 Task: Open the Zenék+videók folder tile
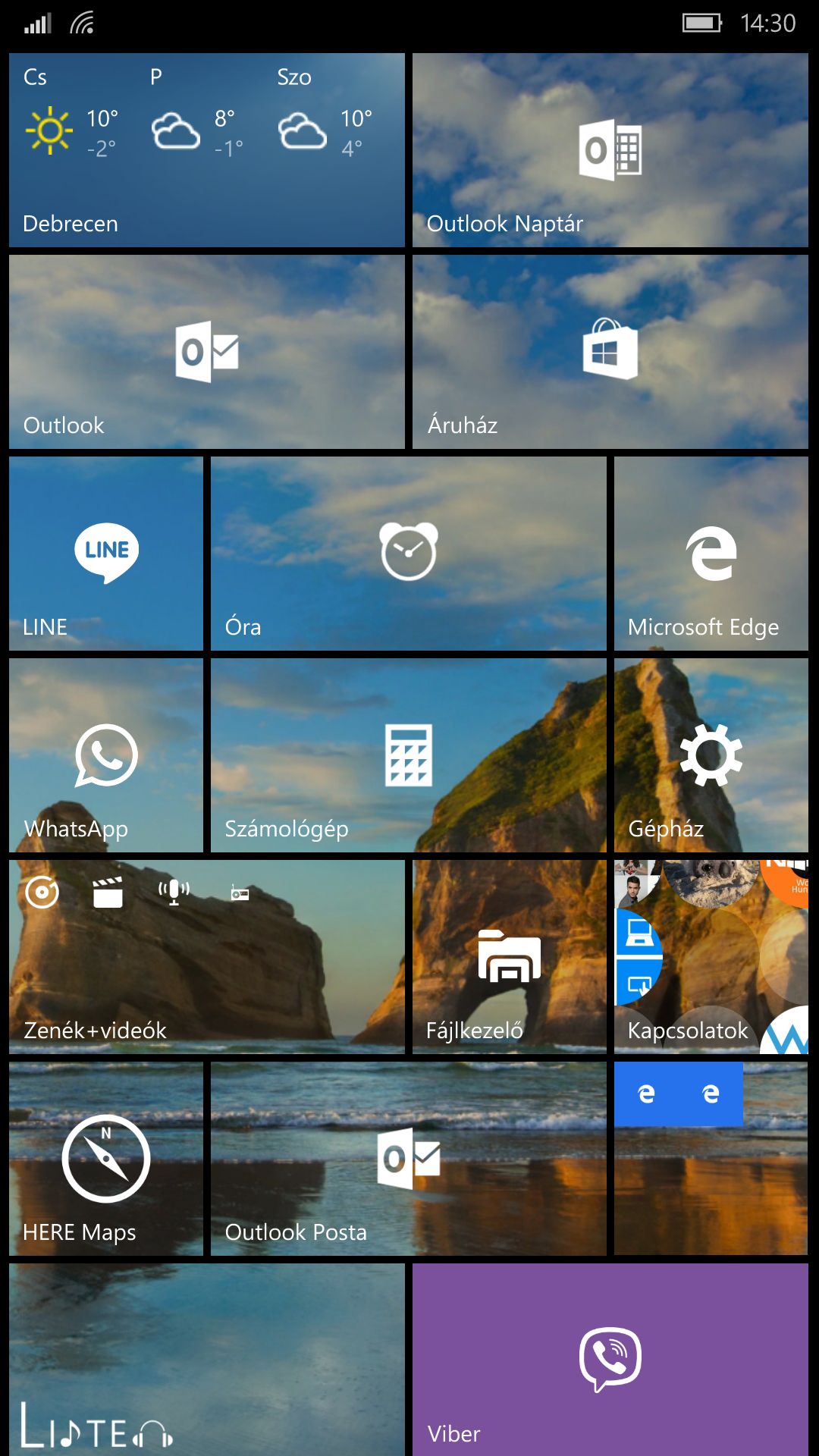207,957
